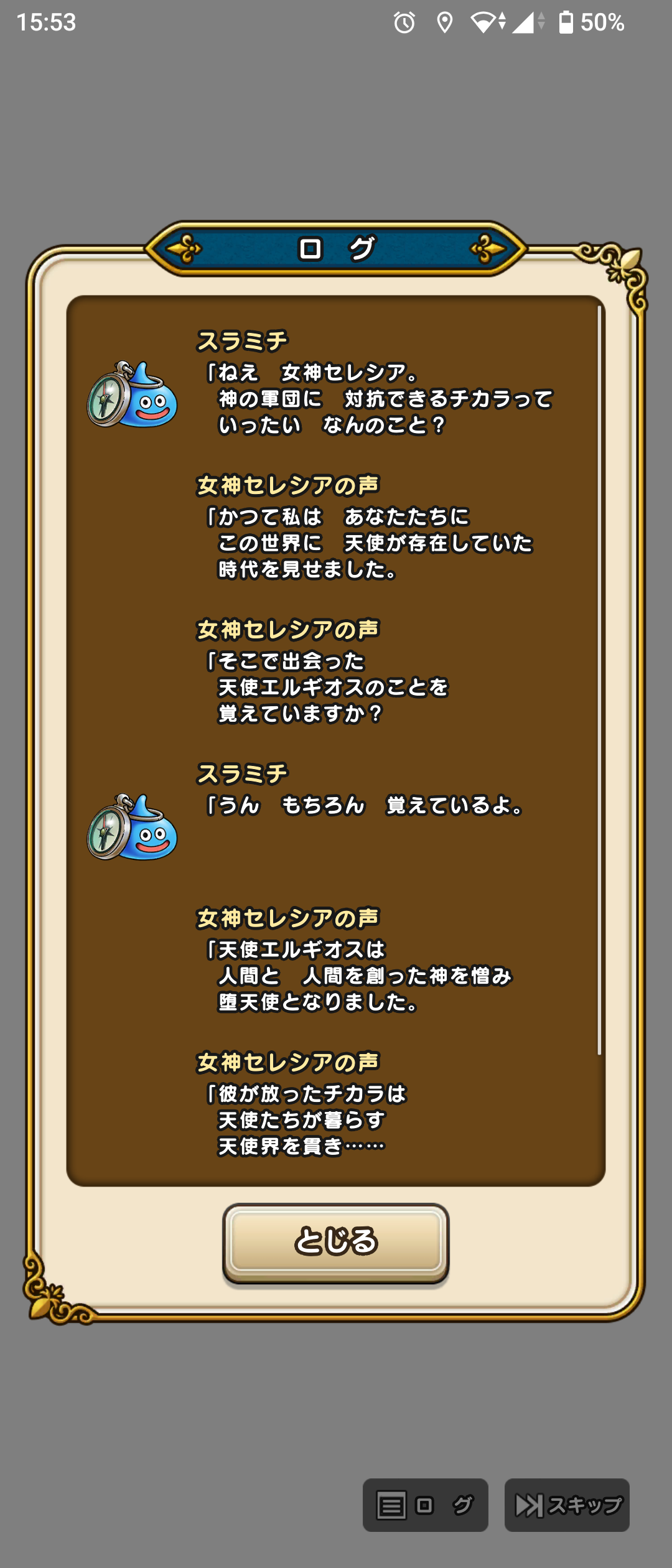The height and width of the screenshot is (1568, 672).
Task: Tap the ログ button below the dialog
Action: coord(425,1505)
